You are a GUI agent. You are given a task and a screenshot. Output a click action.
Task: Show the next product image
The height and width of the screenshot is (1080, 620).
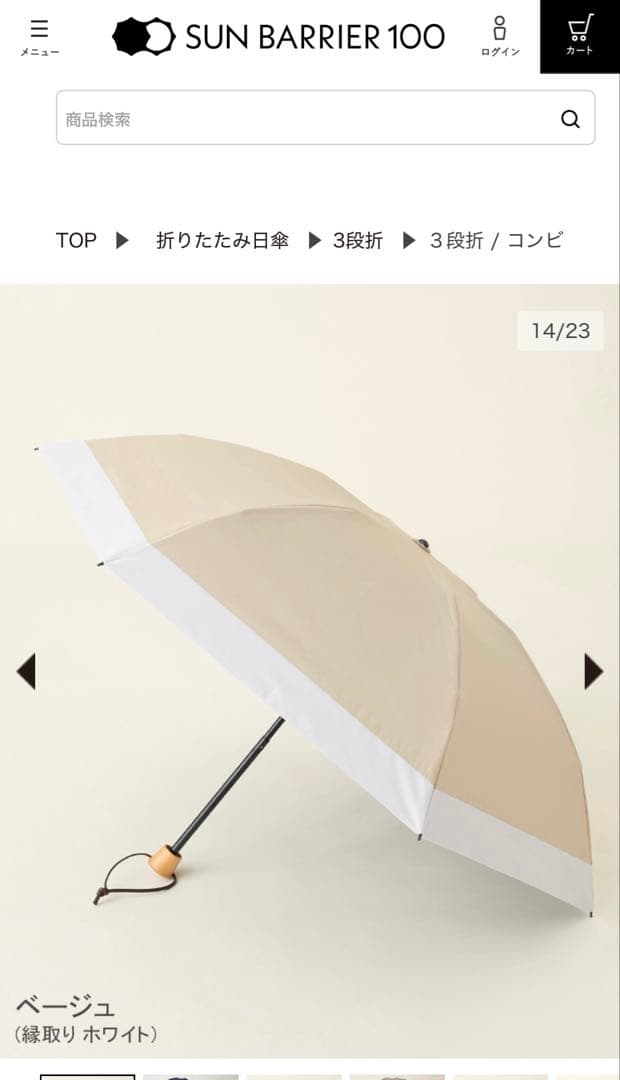click(593, 671)
